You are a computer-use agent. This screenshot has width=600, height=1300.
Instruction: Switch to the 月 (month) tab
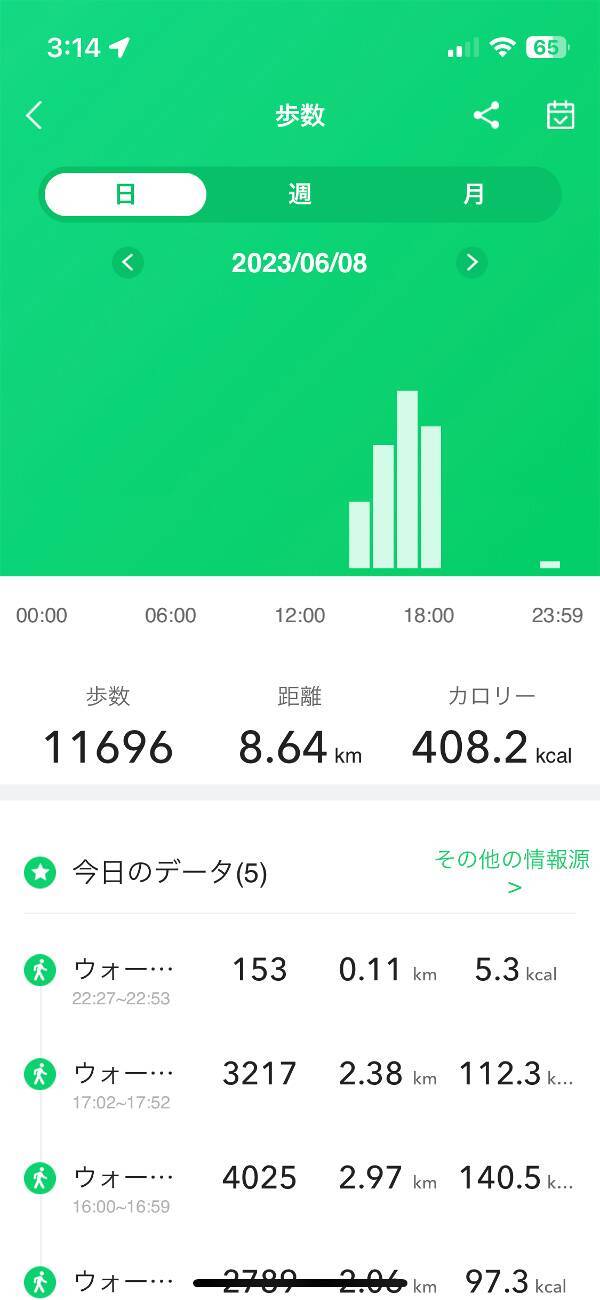click(x=474, y=194)
